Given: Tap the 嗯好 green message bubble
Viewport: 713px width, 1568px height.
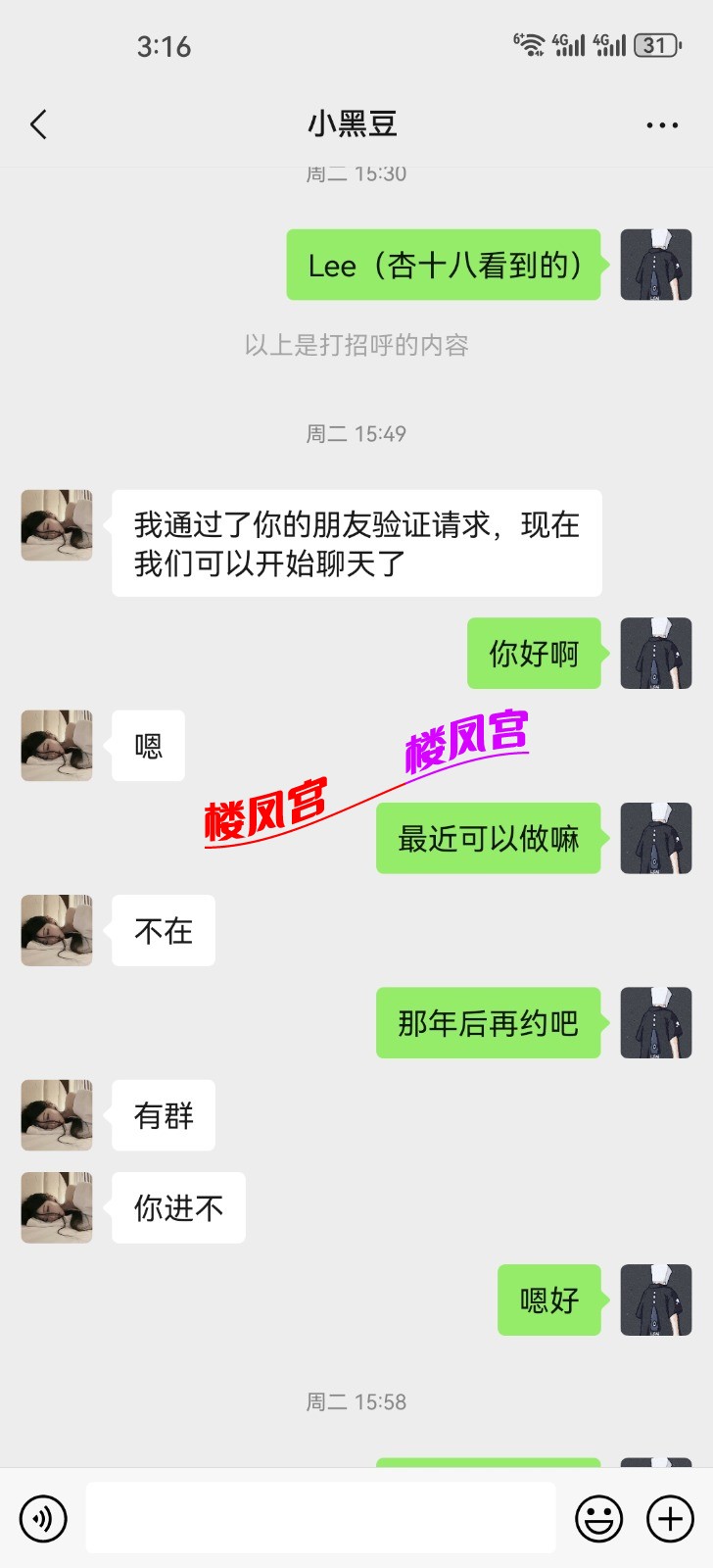Looking at the screenshot, I should (x=548, y=1300).
